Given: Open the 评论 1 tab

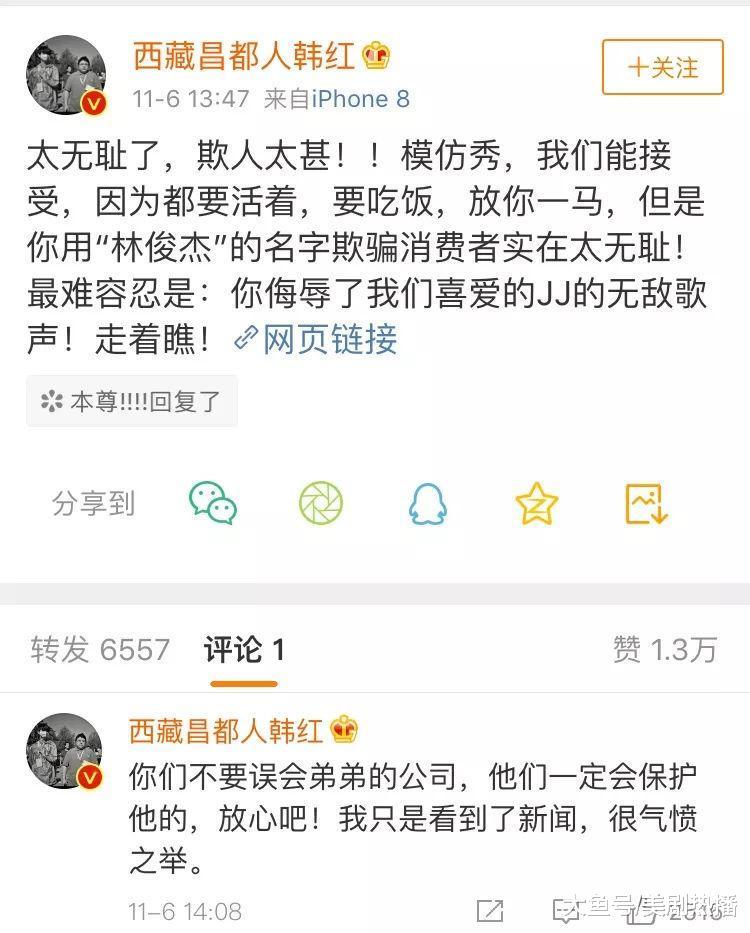Looking at the screenshot, I should point(246,649).
